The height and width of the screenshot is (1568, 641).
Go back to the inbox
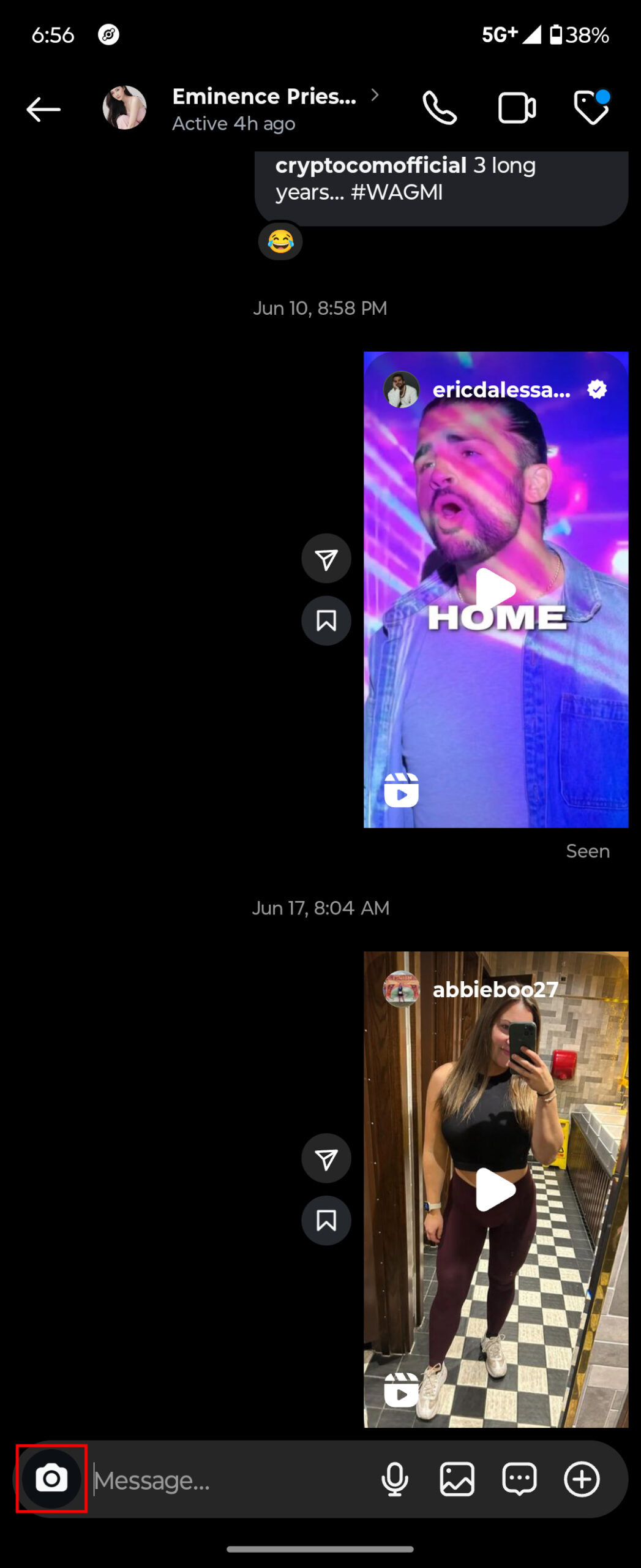point(43,110)
